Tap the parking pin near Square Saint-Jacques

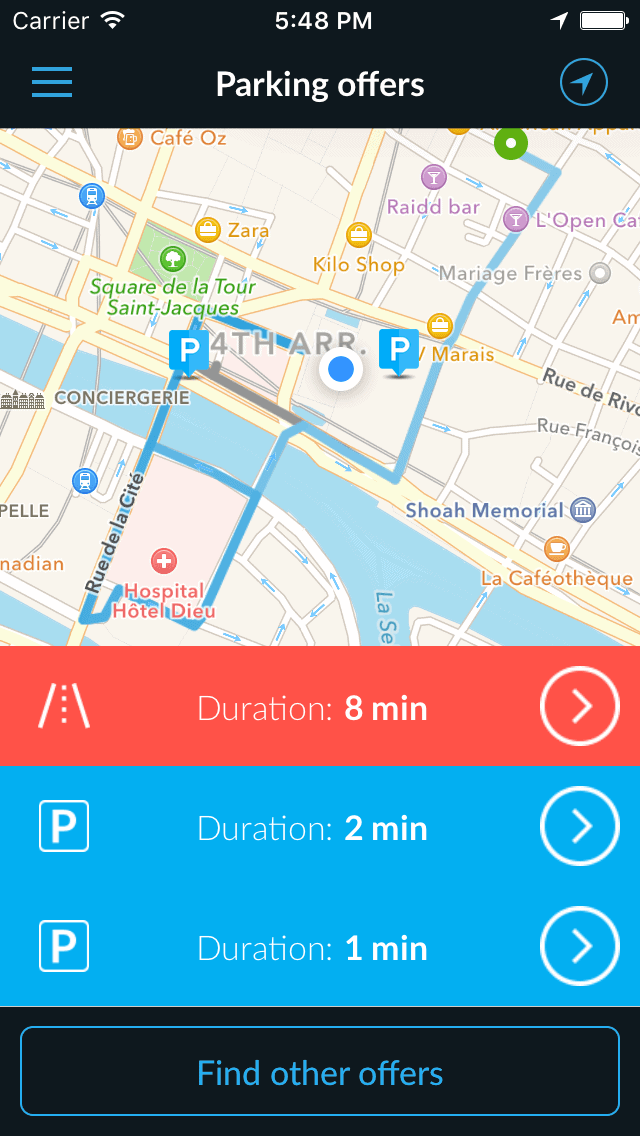188,352
